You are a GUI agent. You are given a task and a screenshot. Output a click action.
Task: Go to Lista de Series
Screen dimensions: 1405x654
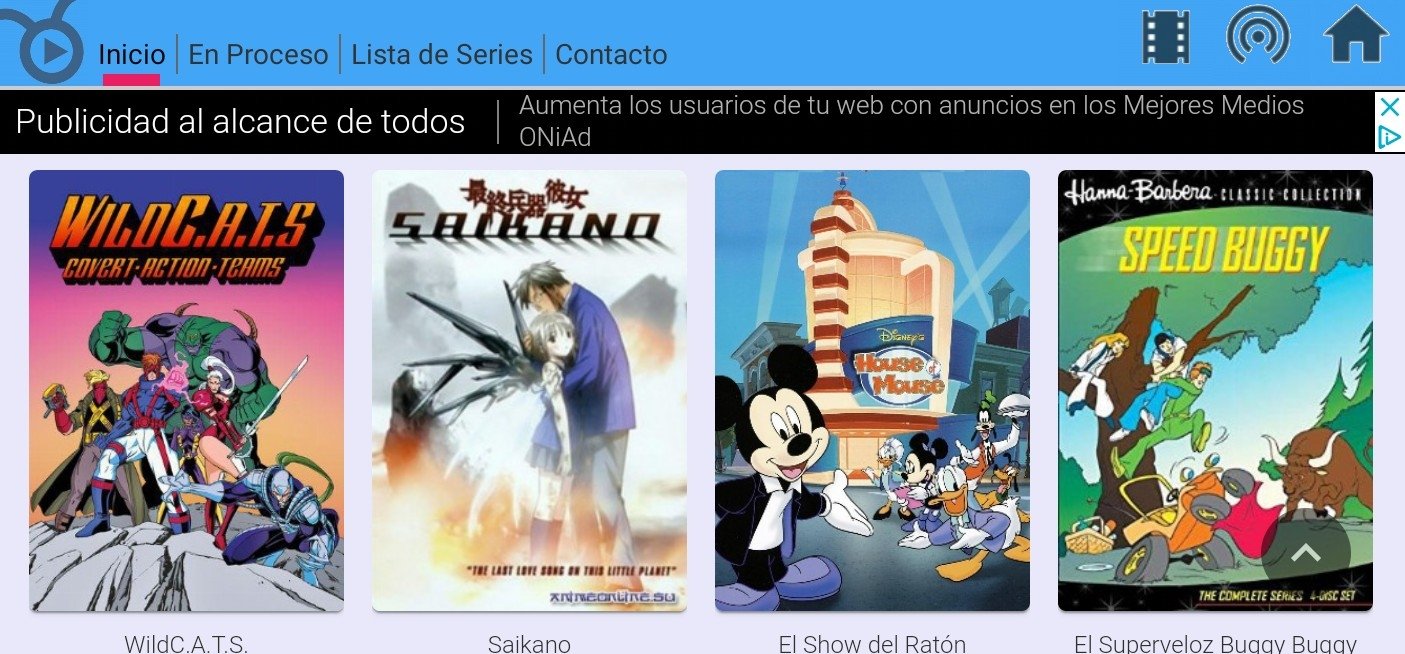(442, 54)
